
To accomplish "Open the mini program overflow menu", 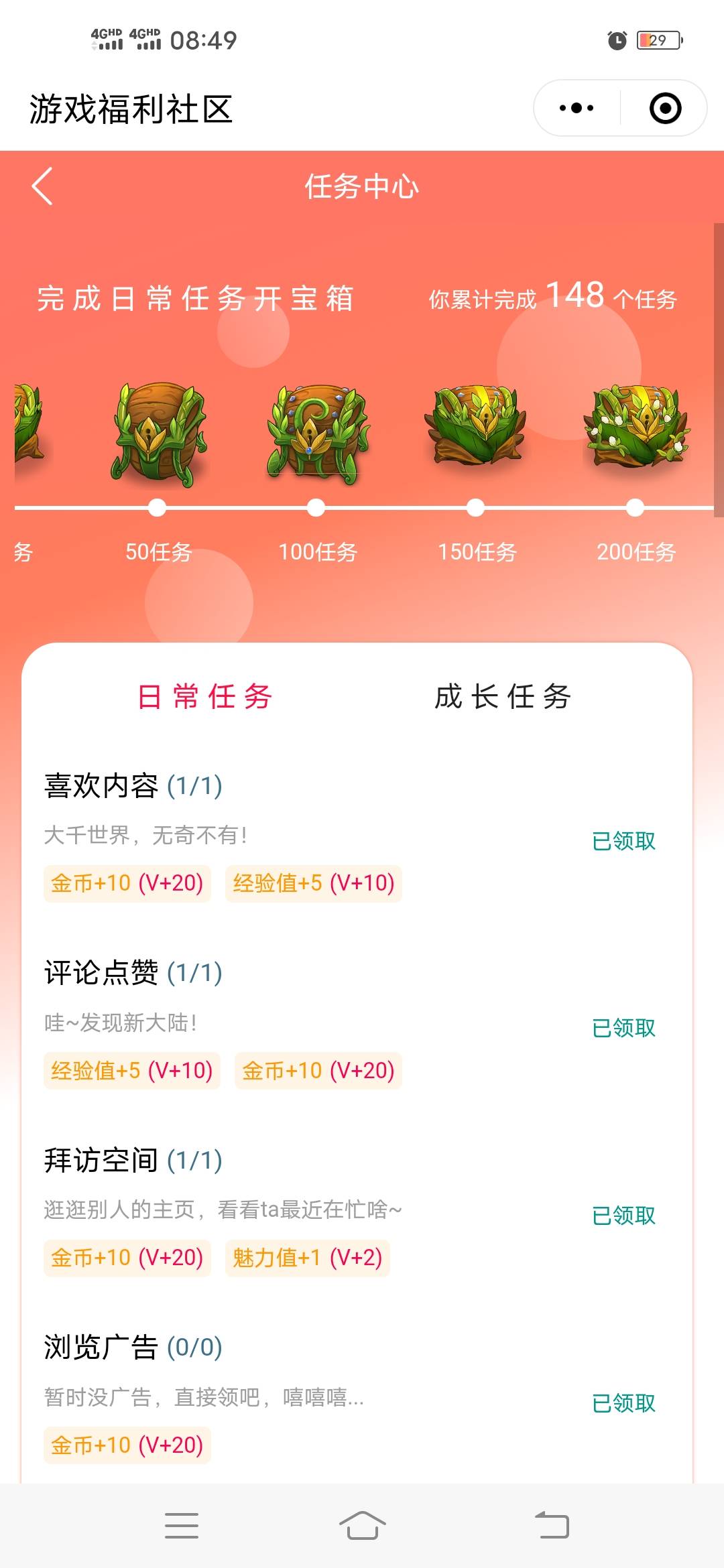I will [577, 108].
